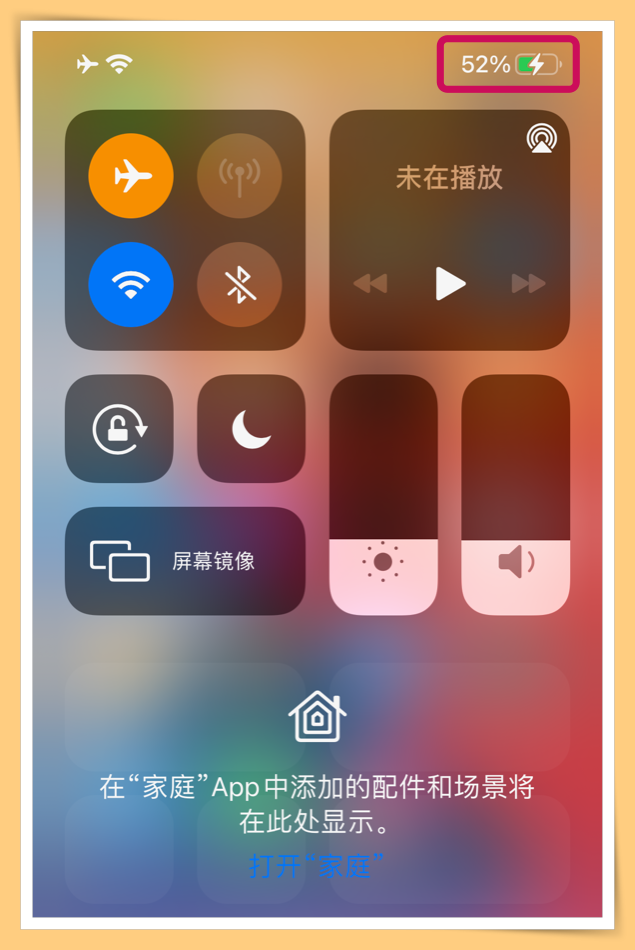
Task: Tap the play button in media card
Action: click(x=450, y=284)
